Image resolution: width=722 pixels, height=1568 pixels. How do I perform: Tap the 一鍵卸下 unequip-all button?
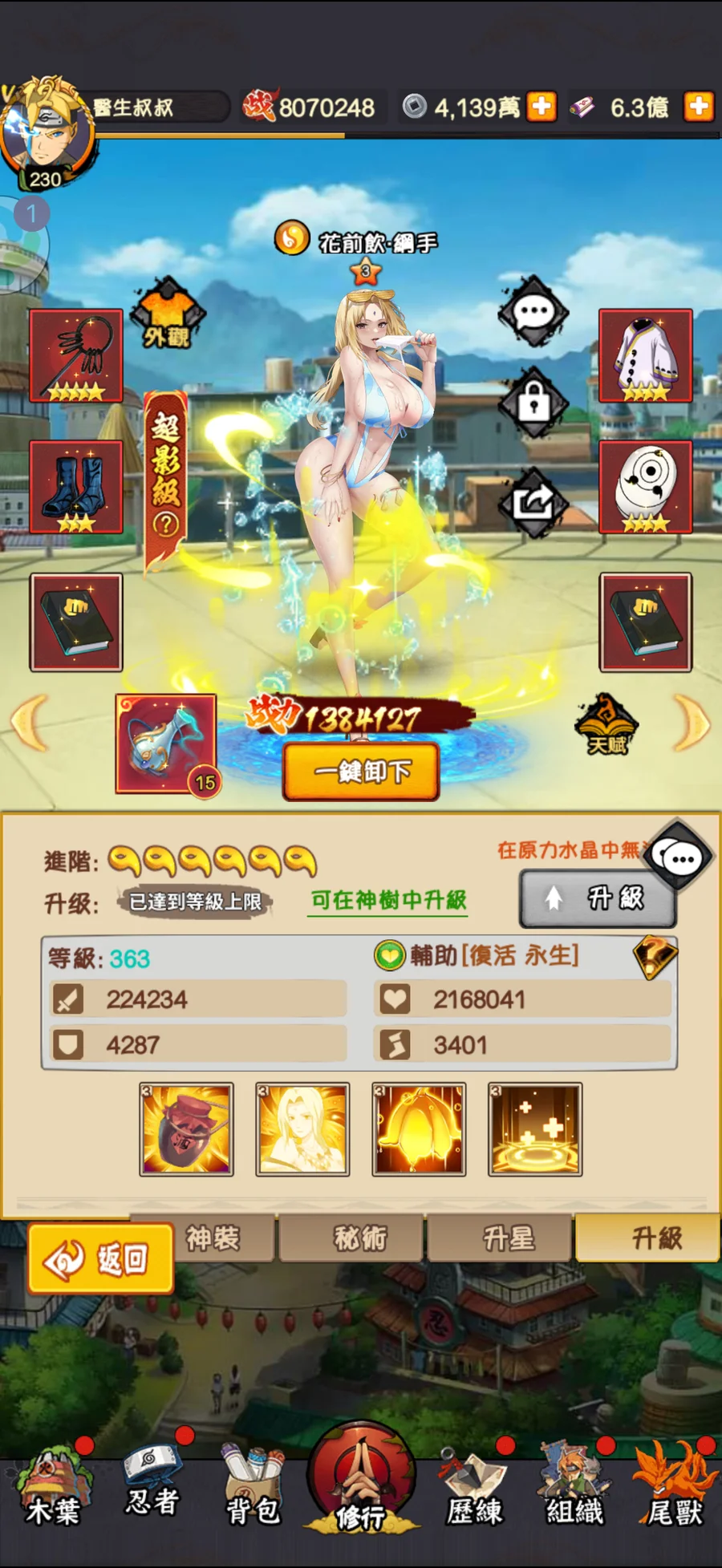pos(361,772)
